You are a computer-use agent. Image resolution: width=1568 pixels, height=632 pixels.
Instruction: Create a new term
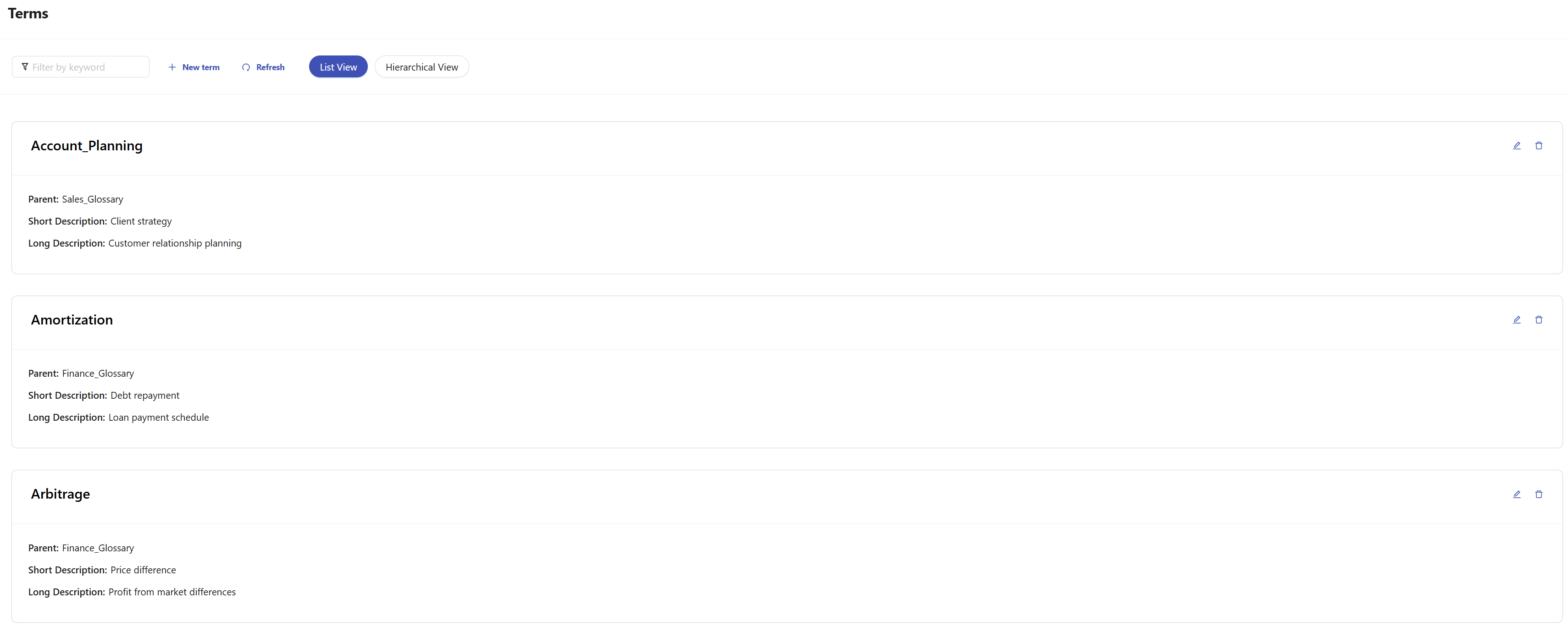[x=194, y=67]
